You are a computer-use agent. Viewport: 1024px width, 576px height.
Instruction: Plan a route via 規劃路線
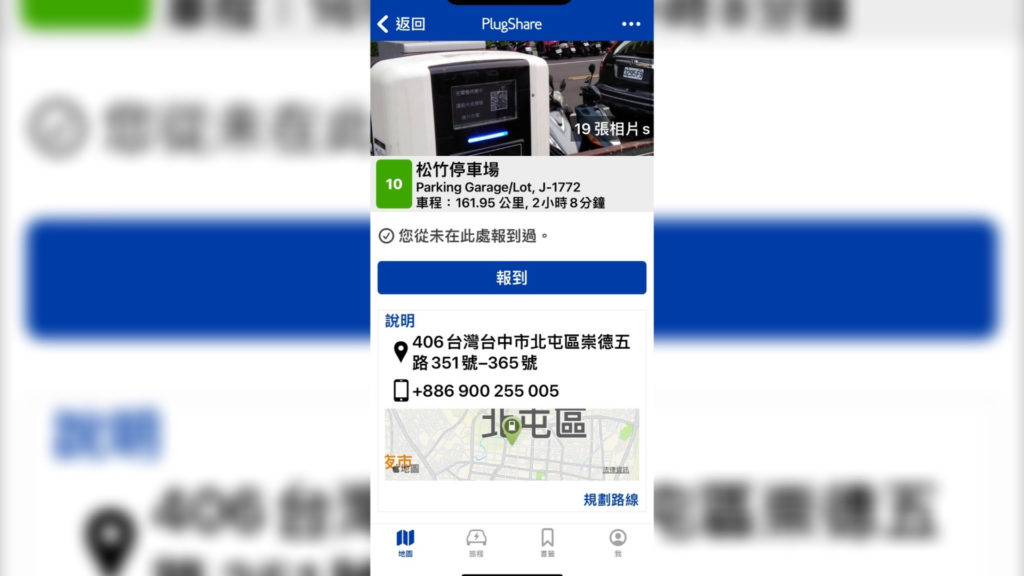click(610, 499)
